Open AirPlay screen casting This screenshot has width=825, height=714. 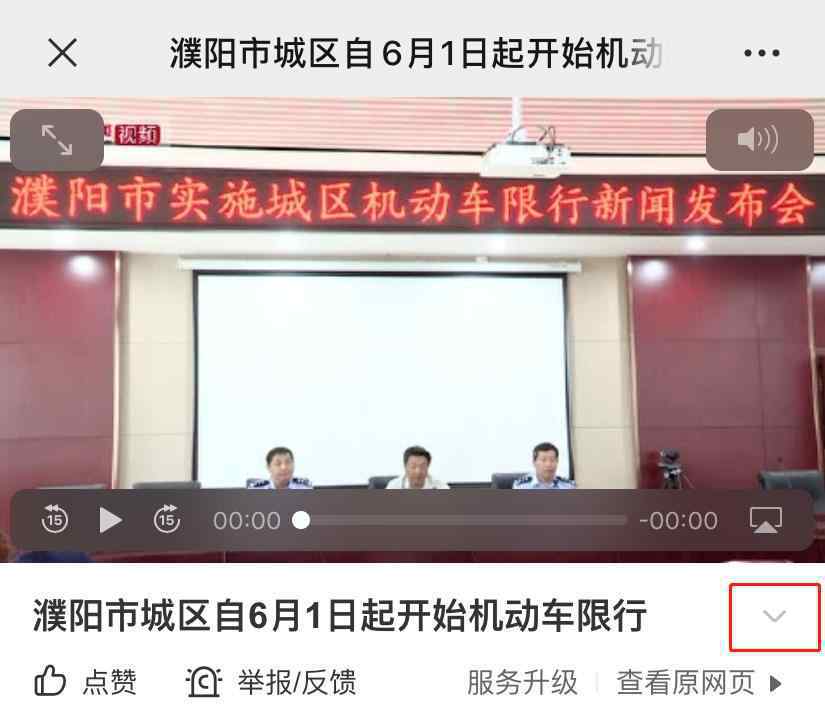(765, 520)
